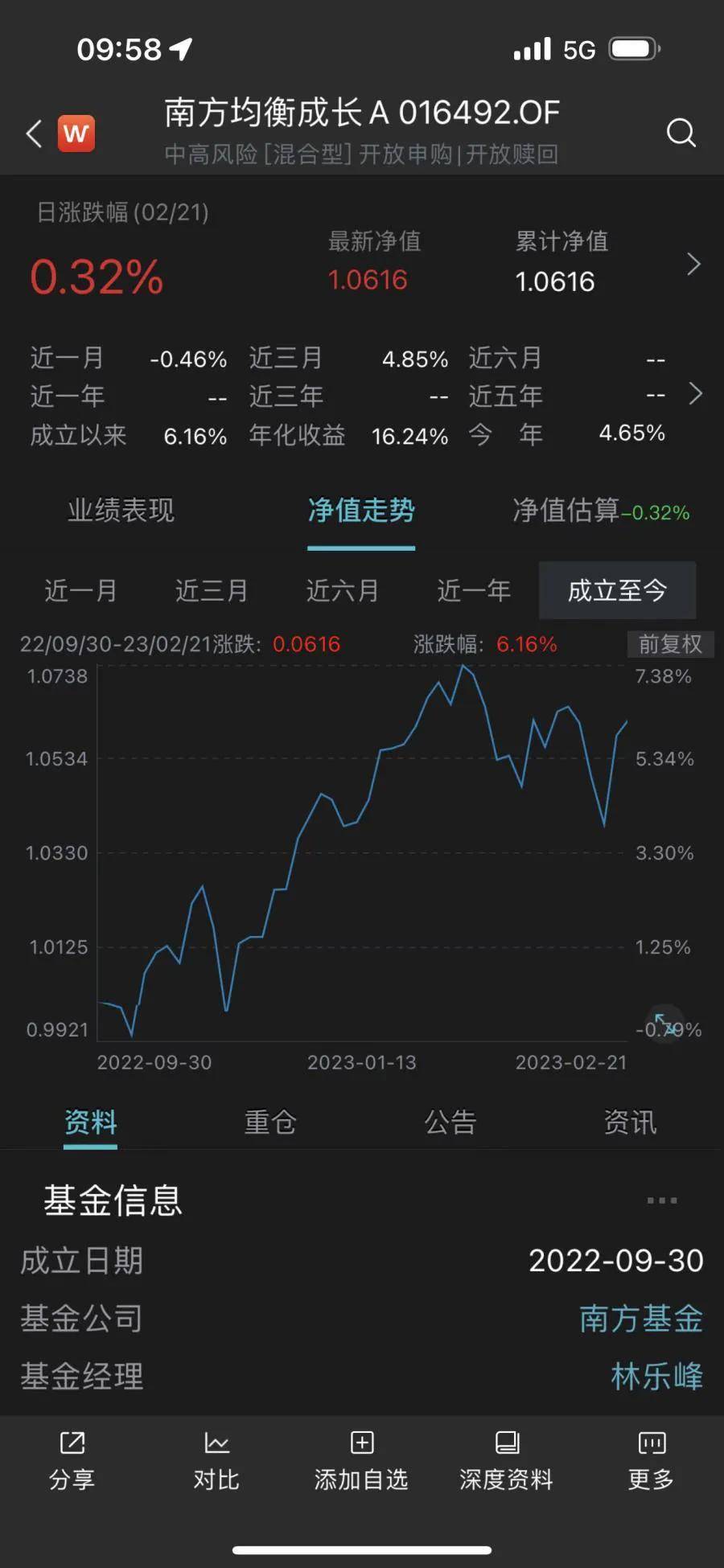Select the 近一月 chart range
724x1568 pixels.
tap(80, 591)
